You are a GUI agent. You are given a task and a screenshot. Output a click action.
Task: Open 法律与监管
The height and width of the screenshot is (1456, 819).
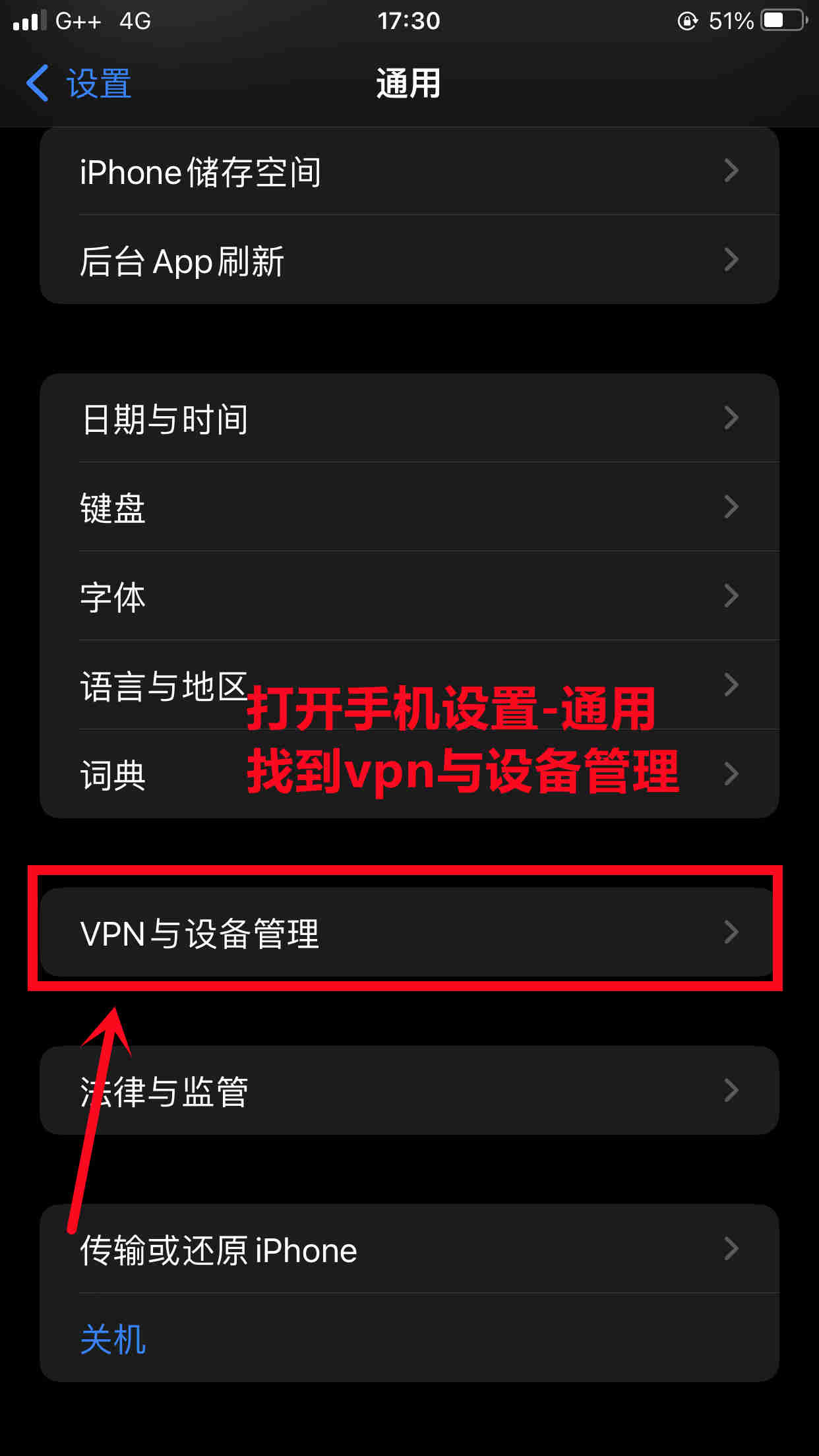click(x=409, y=1091)
